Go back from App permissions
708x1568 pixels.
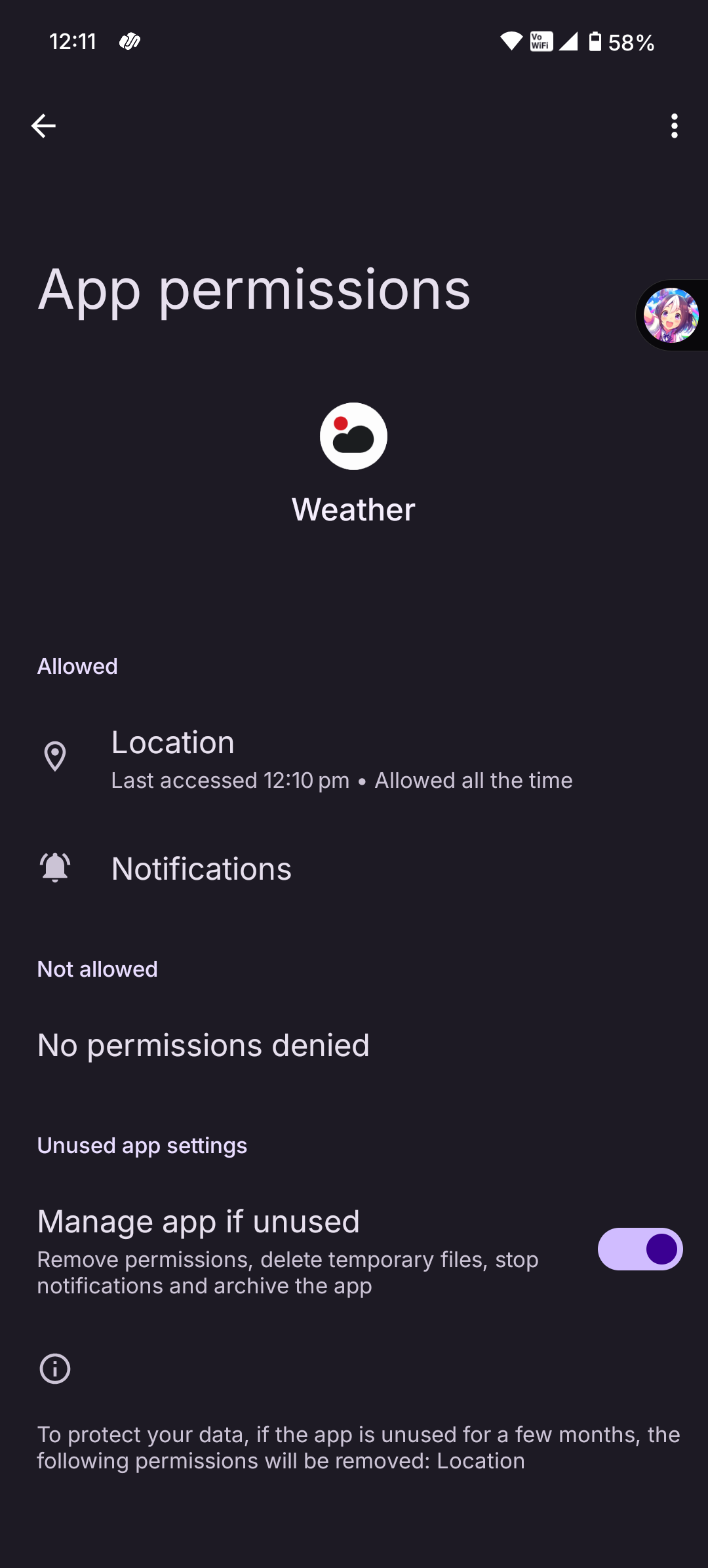pyautogui.click(x=43, y=126)
